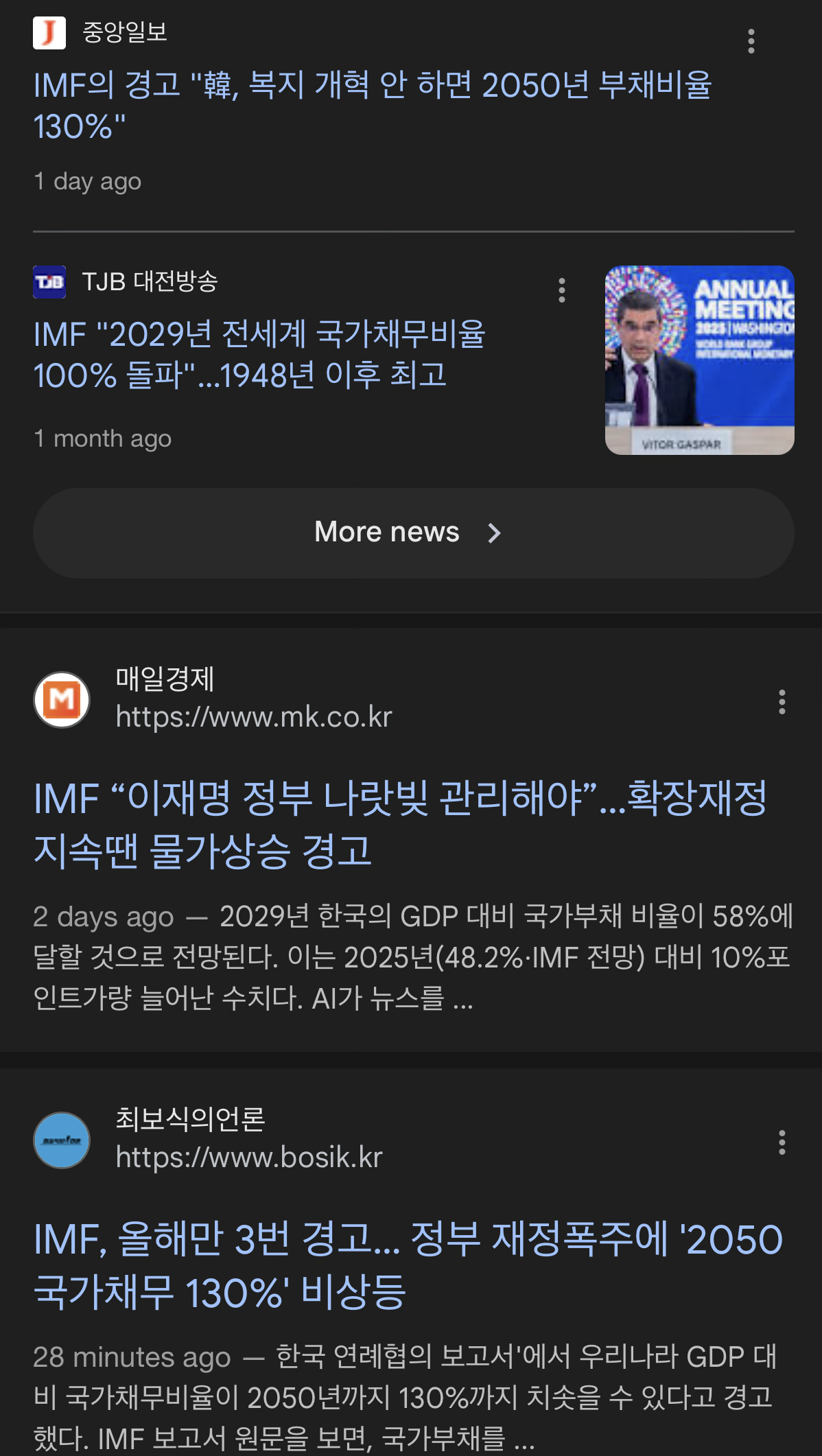The image size is (822, 1456).
Task: Open the 2029년 전세계 국가채무비율 article
Action: click(261, 357)
